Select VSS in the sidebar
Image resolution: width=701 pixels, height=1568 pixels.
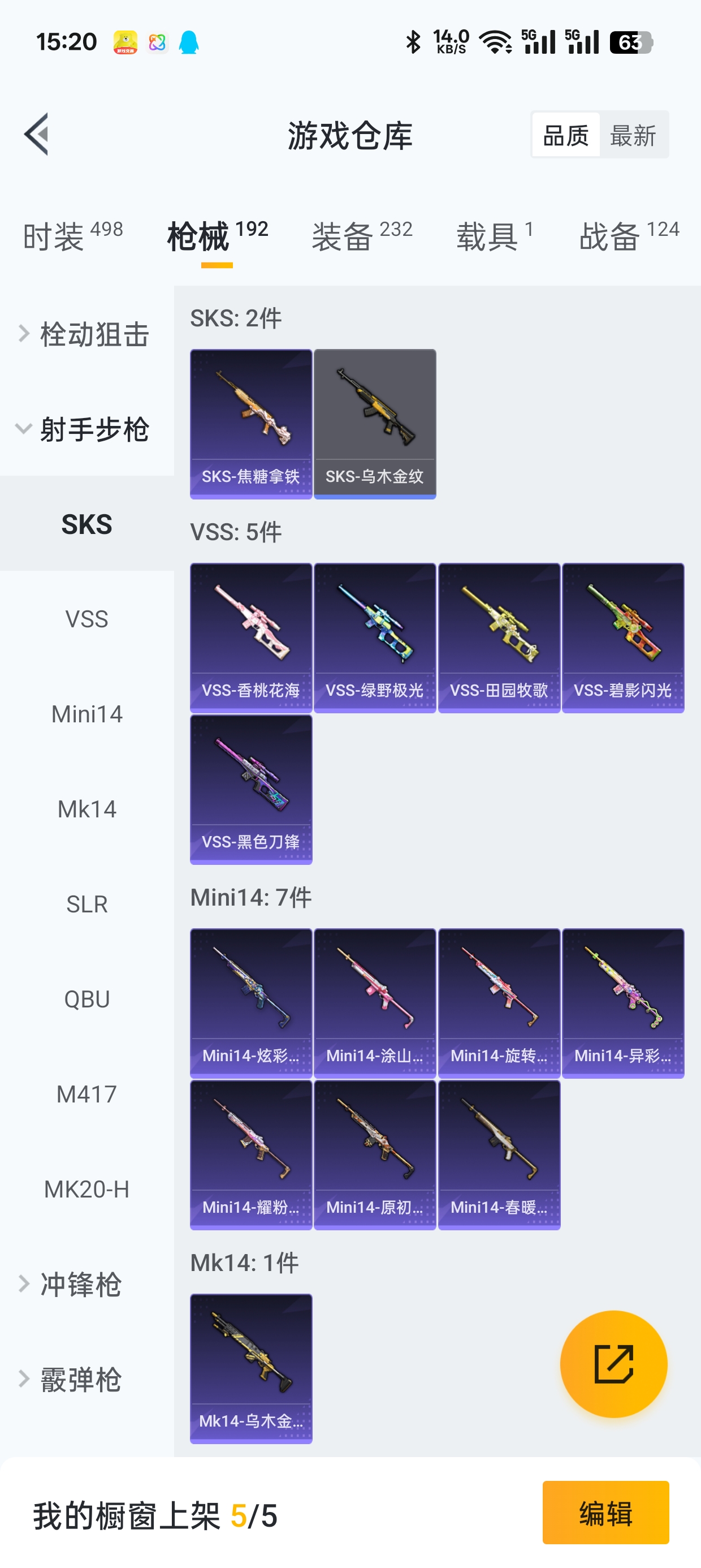86,619
